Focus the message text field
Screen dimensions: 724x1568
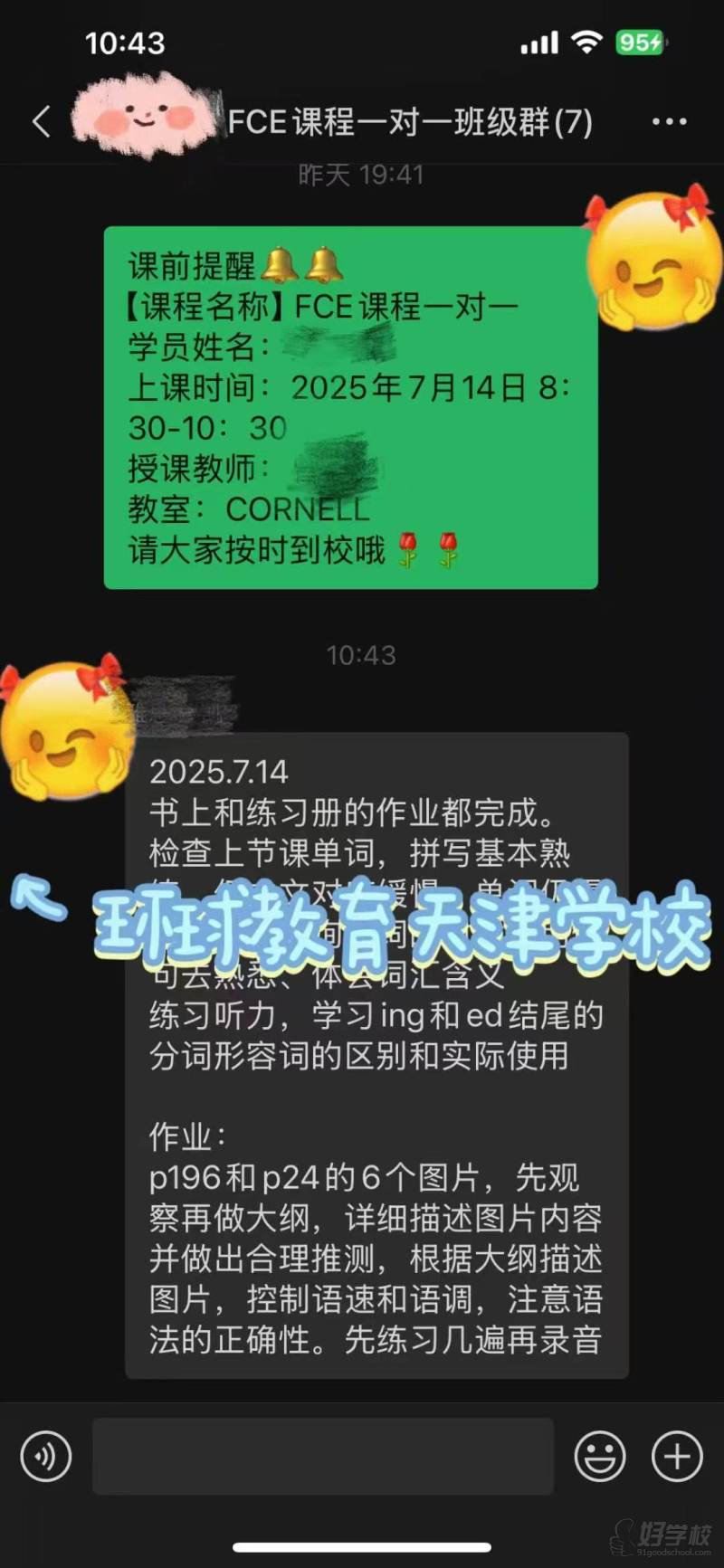click(x=323, y=1456)
